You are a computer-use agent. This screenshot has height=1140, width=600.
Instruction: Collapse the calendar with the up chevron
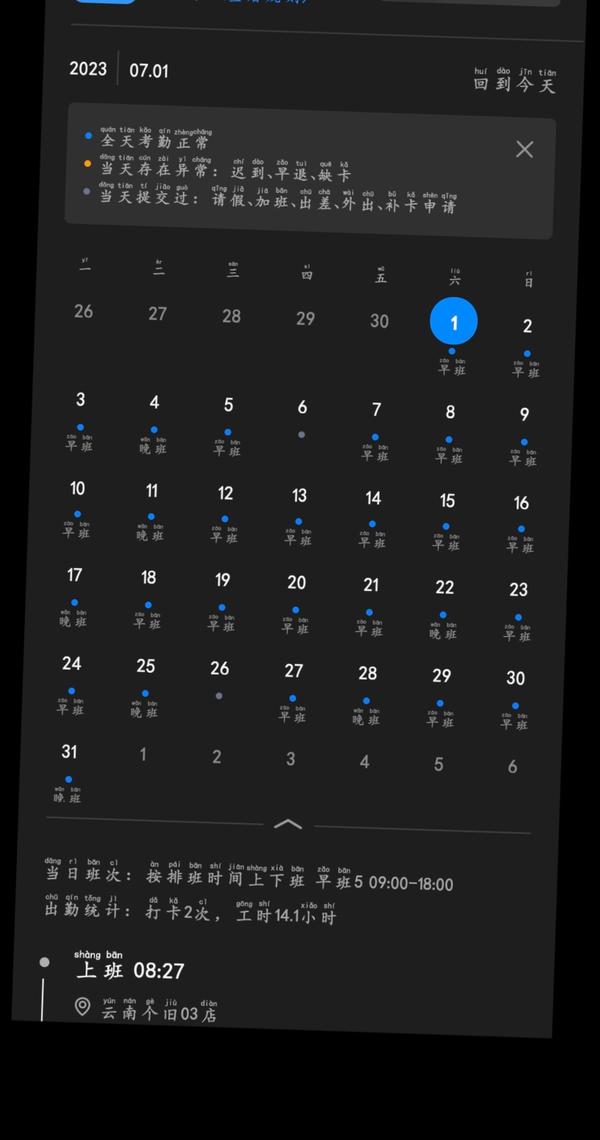tap(288, 824)
